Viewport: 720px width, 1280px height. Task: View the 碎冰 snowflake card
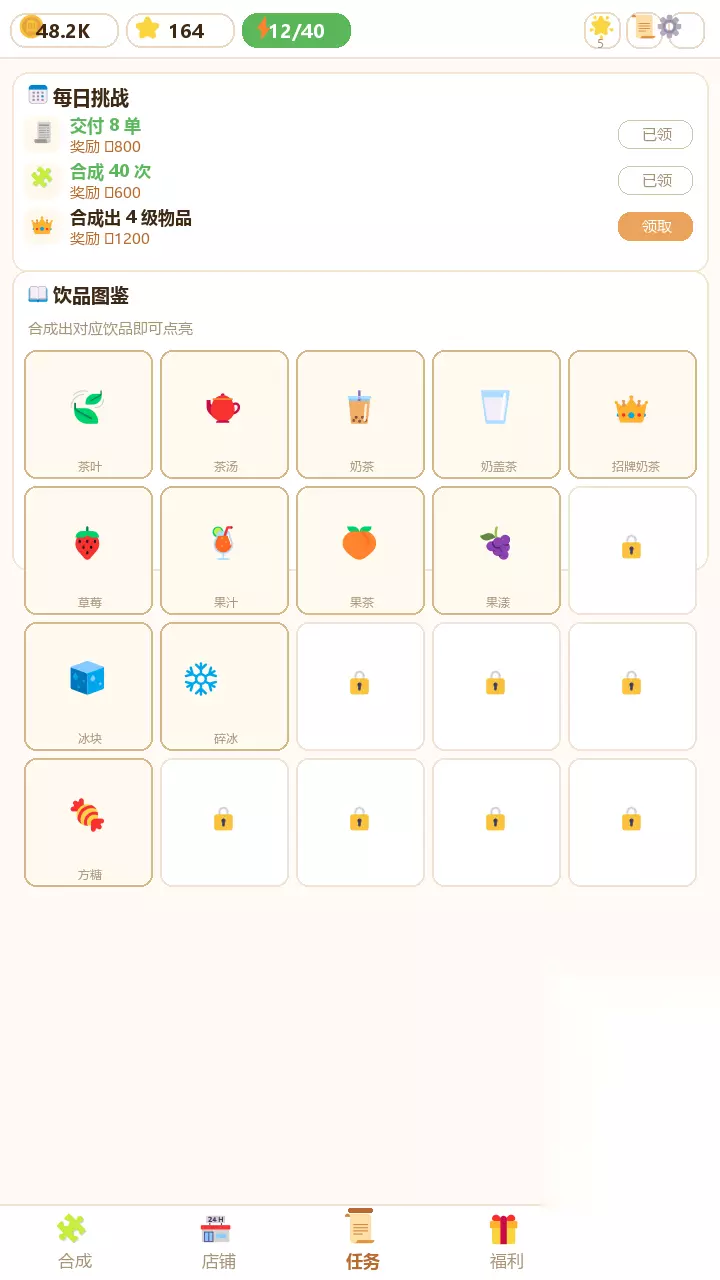[225, 687]
